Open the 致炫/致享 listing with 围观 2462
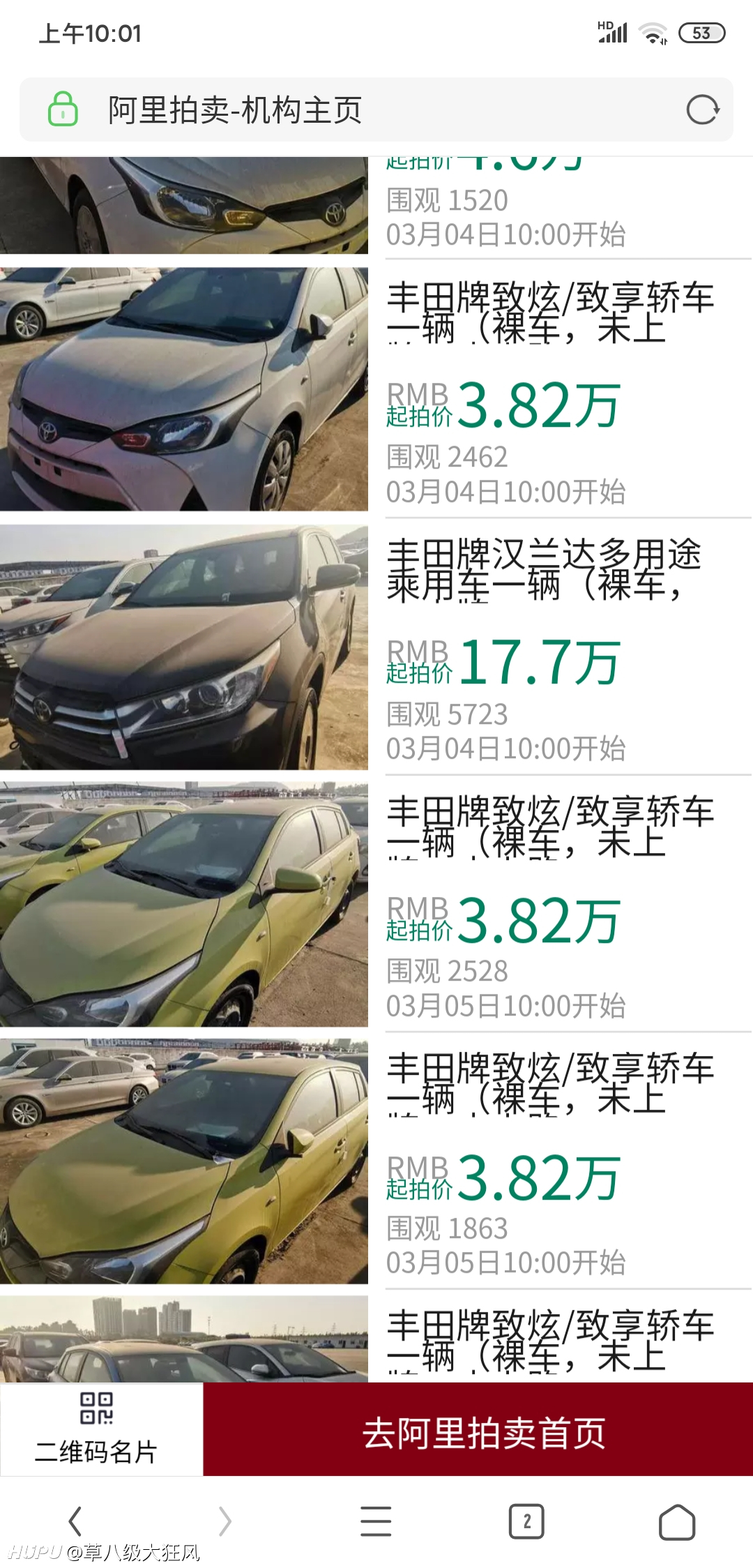 click(x=376, y=389)
